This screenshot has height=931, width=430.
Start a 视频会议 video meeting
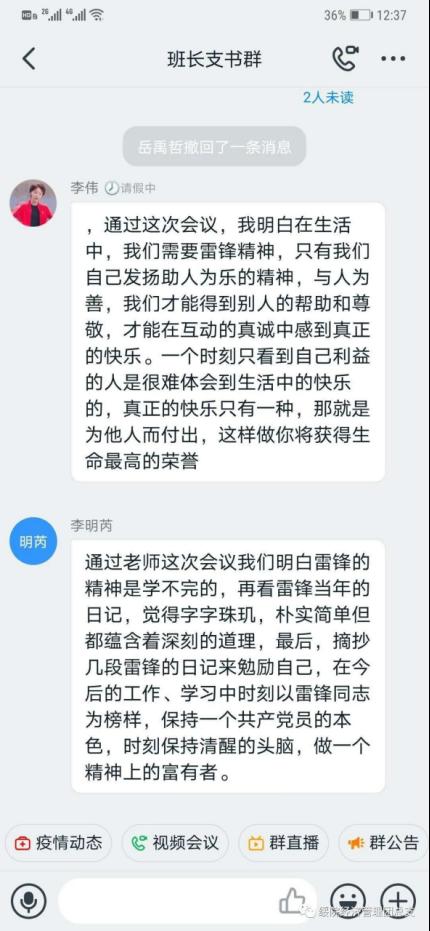tap(175, 843)
